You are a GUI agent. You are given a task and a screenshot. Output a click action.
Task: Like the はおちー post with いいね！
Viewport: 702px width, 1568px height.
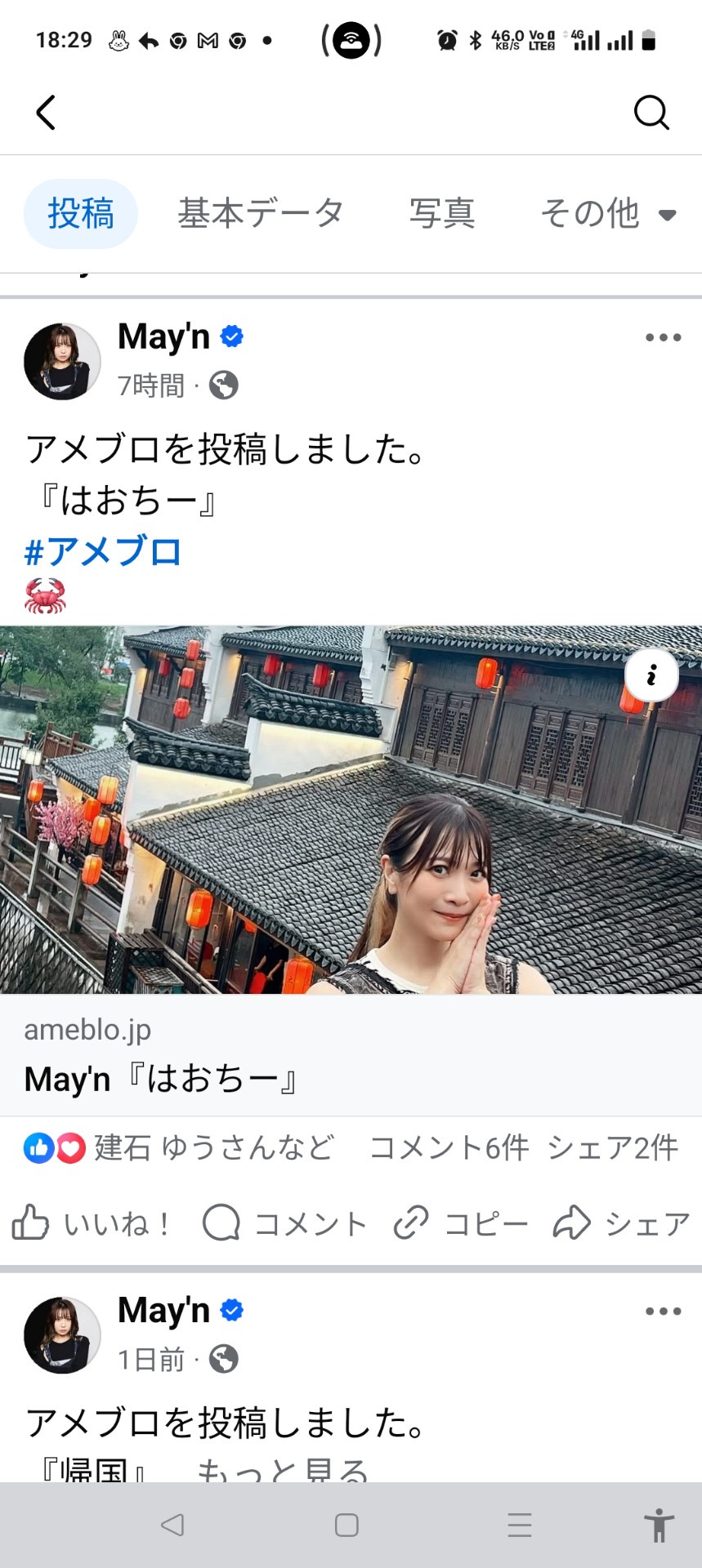click(92, 1223)
